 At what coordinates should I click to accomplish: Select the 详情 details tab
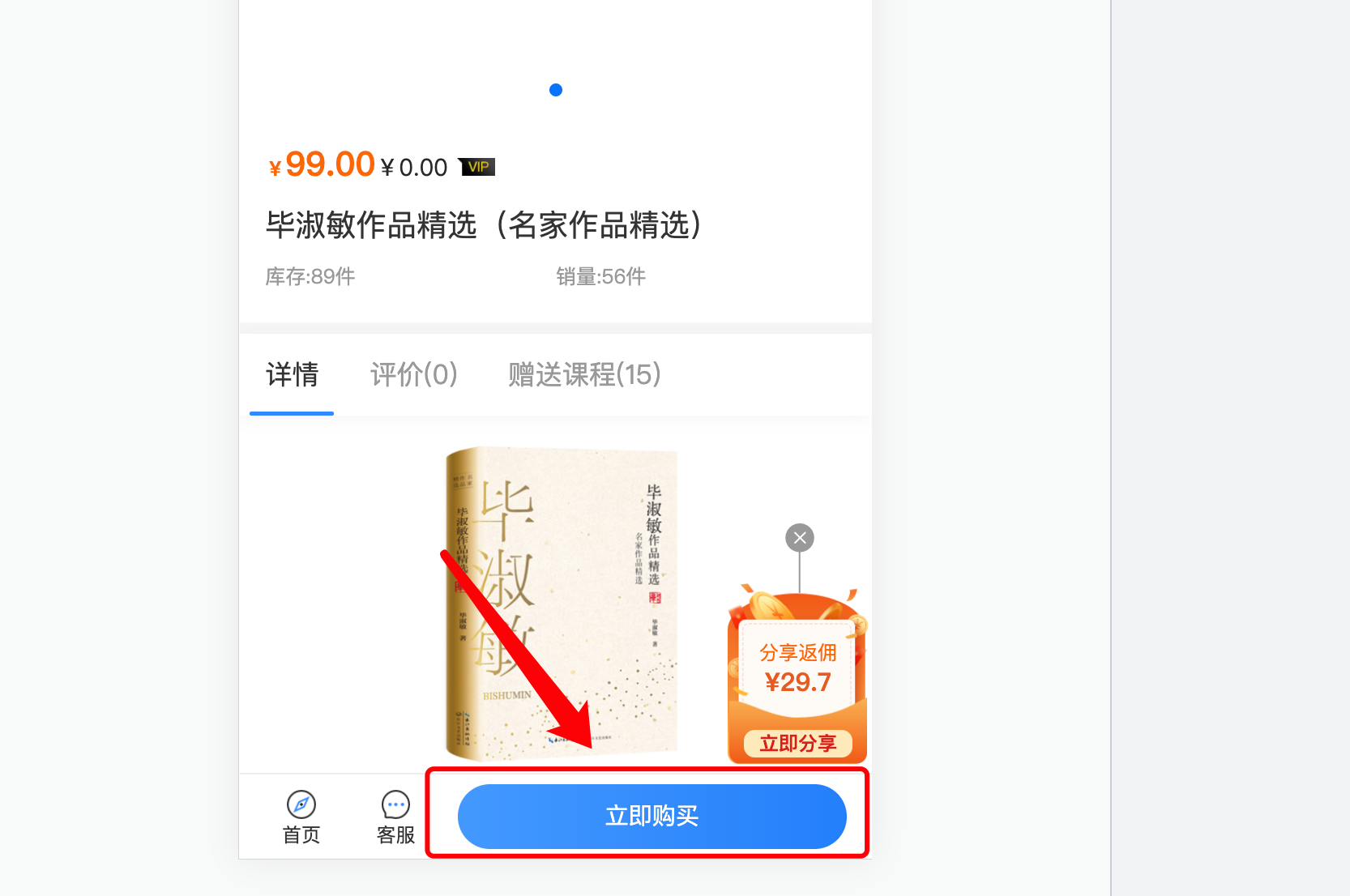point(292,374)
